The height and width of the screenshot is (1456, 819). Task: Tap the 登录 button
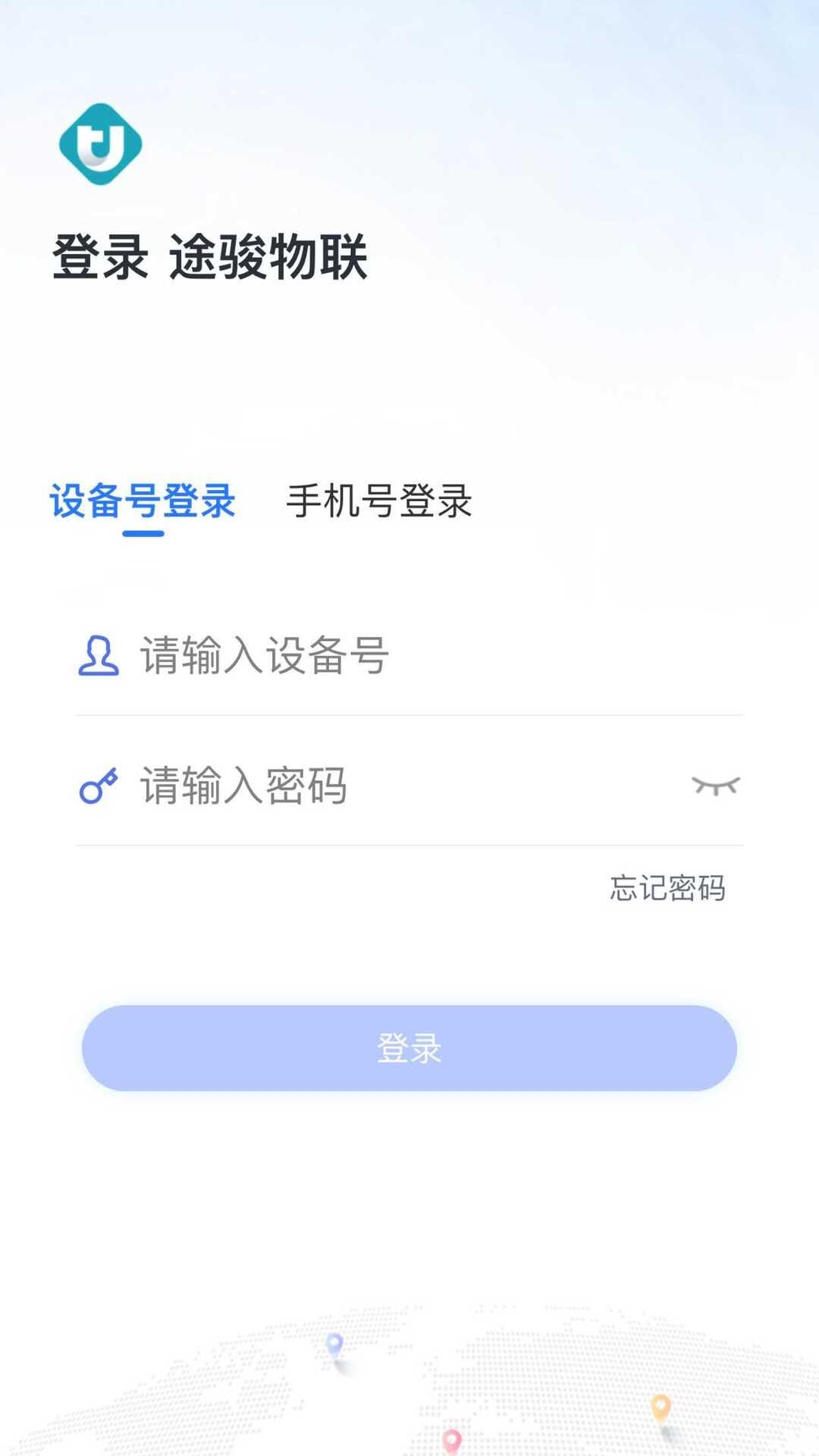pyautogui.click(x=409, y=1048)
